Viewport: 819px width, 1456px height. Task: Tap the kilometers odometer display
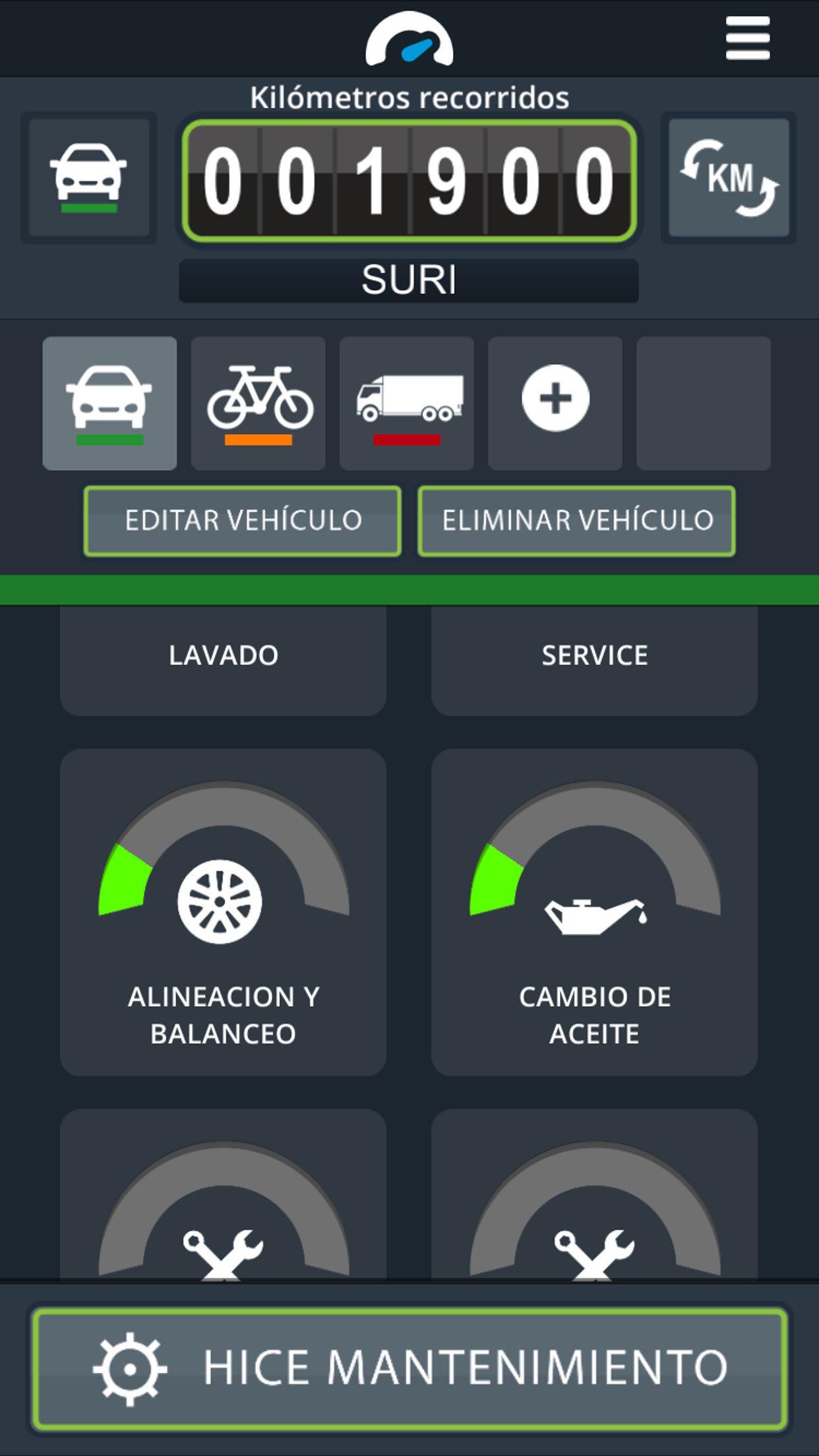tap(409, 181)
